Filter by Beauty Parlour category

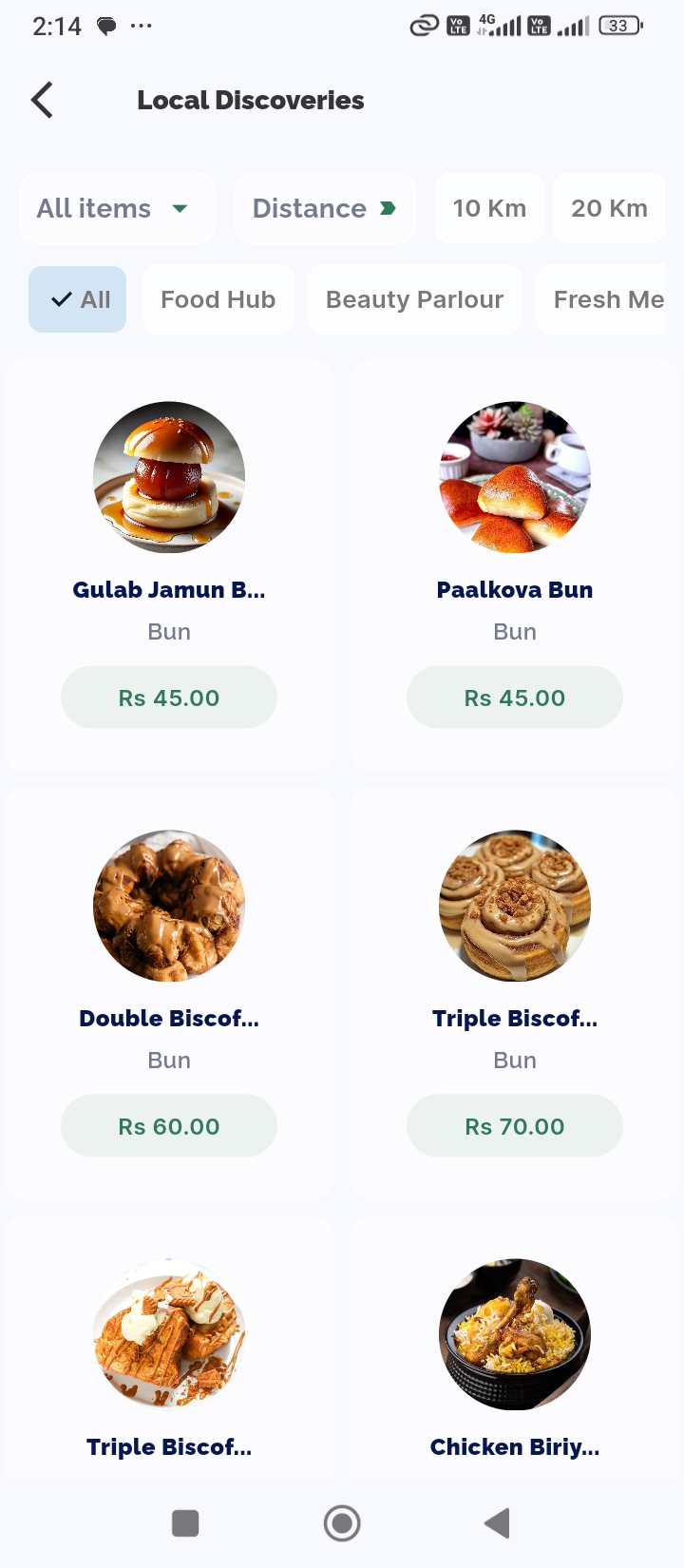coord(414,299)
